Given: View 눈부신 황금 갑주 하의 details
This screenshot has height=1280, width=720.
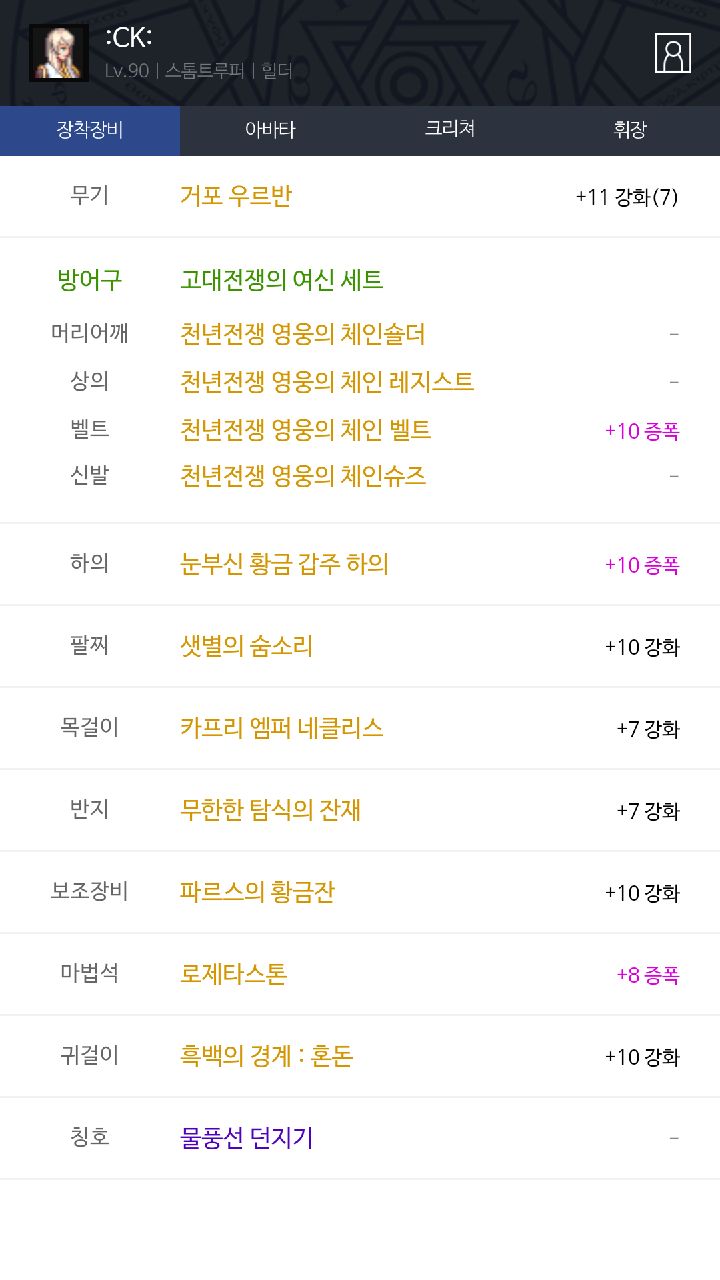Looking at the screenshot, I should [x=285, y=565].
